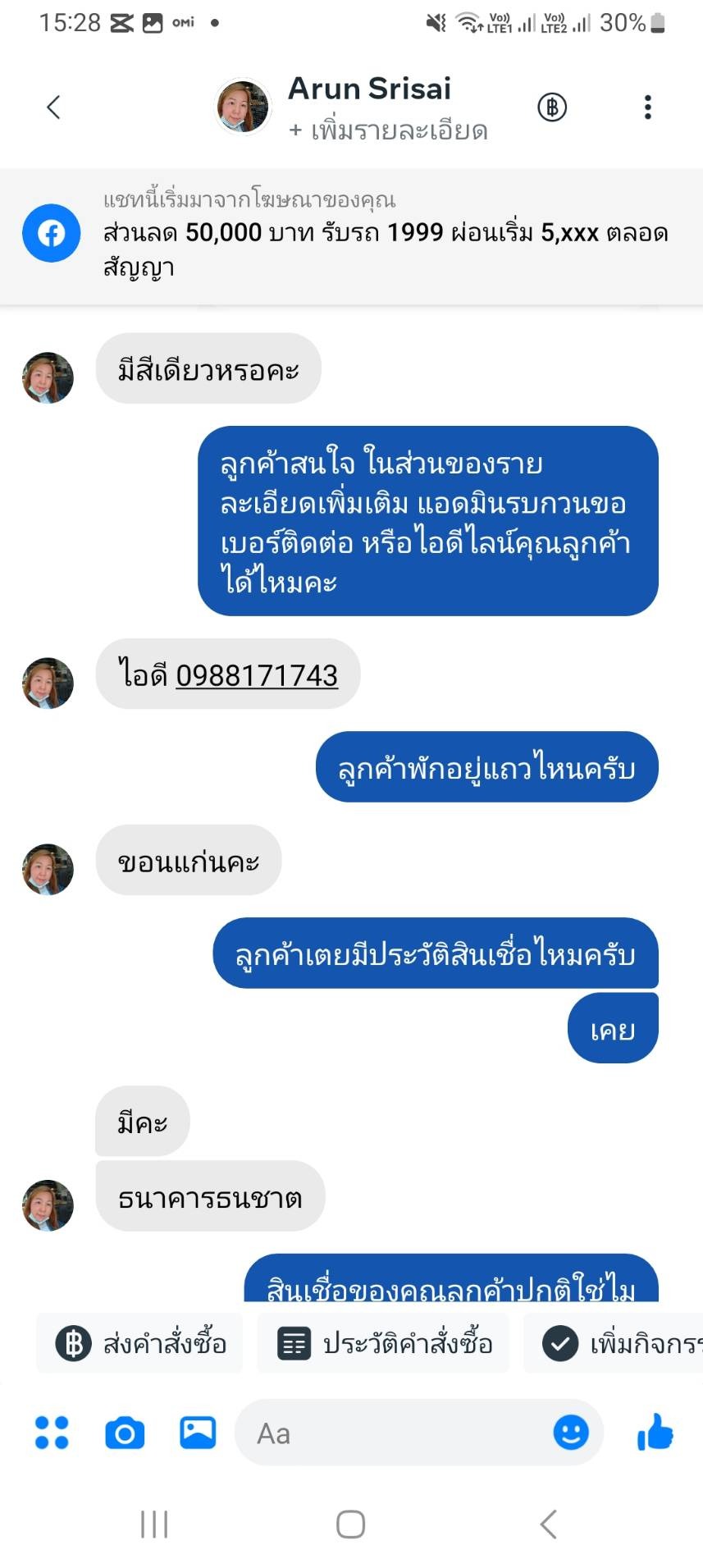Go back using the top-left arrow
The height and width of the screenshot is (1568, 703).
(x=54, y=107)
